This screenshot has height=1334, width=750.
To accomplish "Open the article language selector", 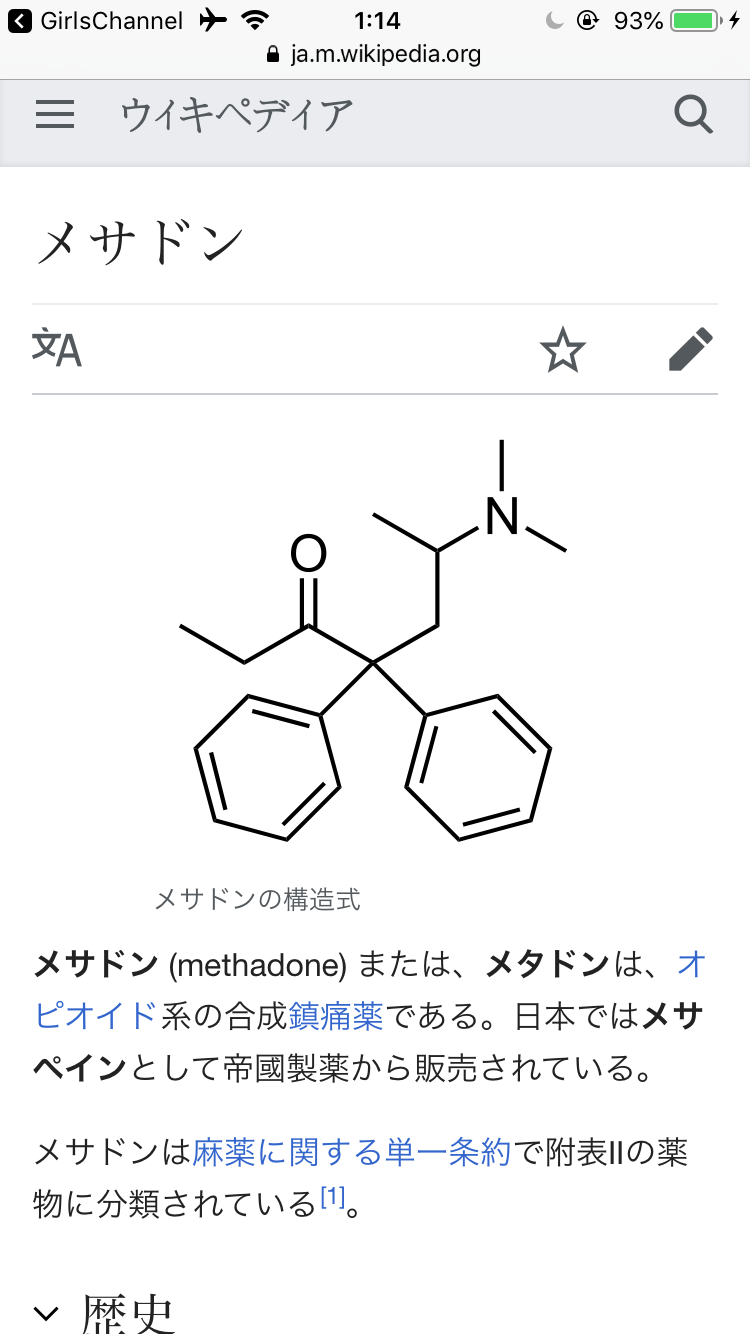I will [x=57, y=349].
